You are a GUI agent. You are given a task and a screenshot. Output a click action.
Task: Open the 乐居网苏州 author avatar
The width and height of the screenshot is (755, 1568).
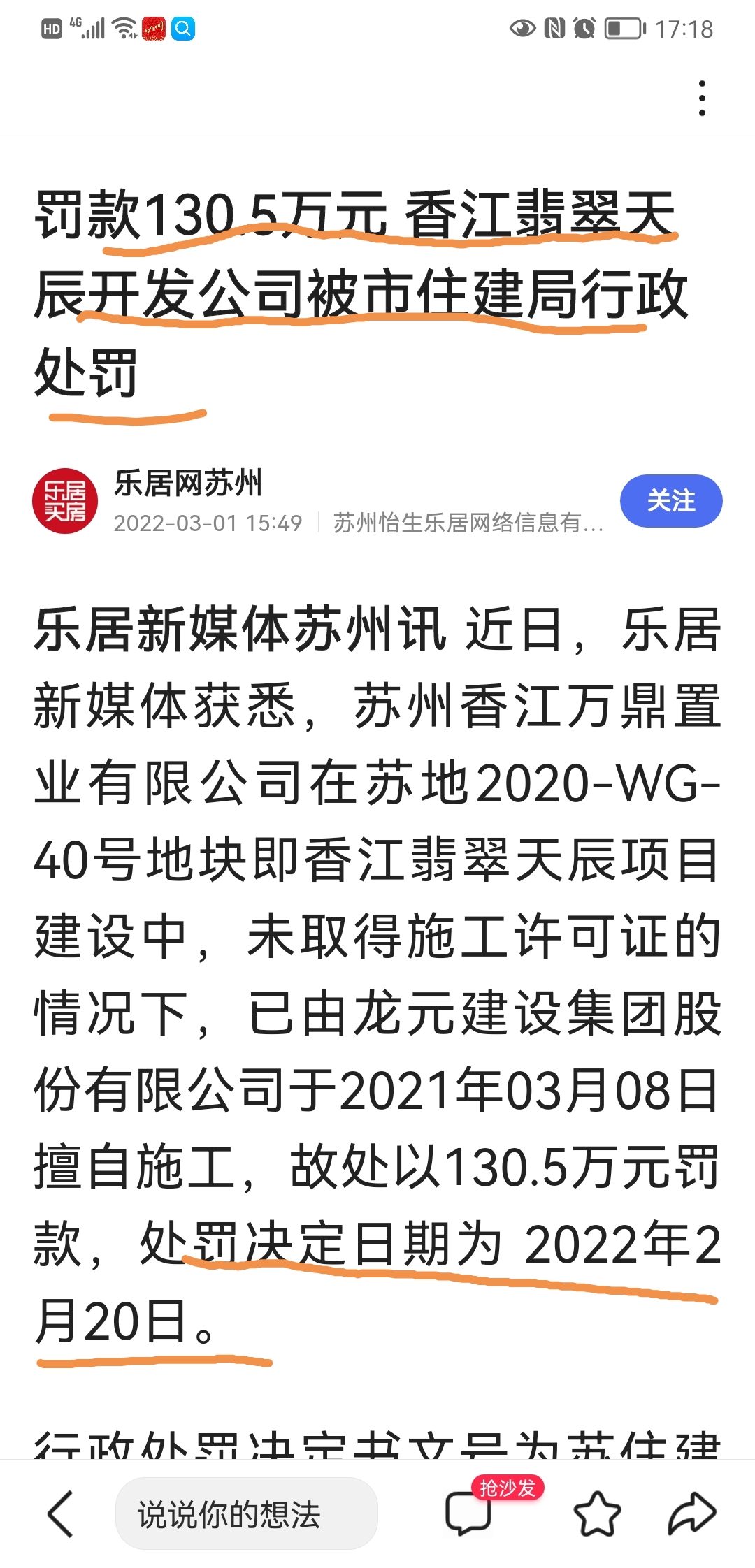[65, 500]
